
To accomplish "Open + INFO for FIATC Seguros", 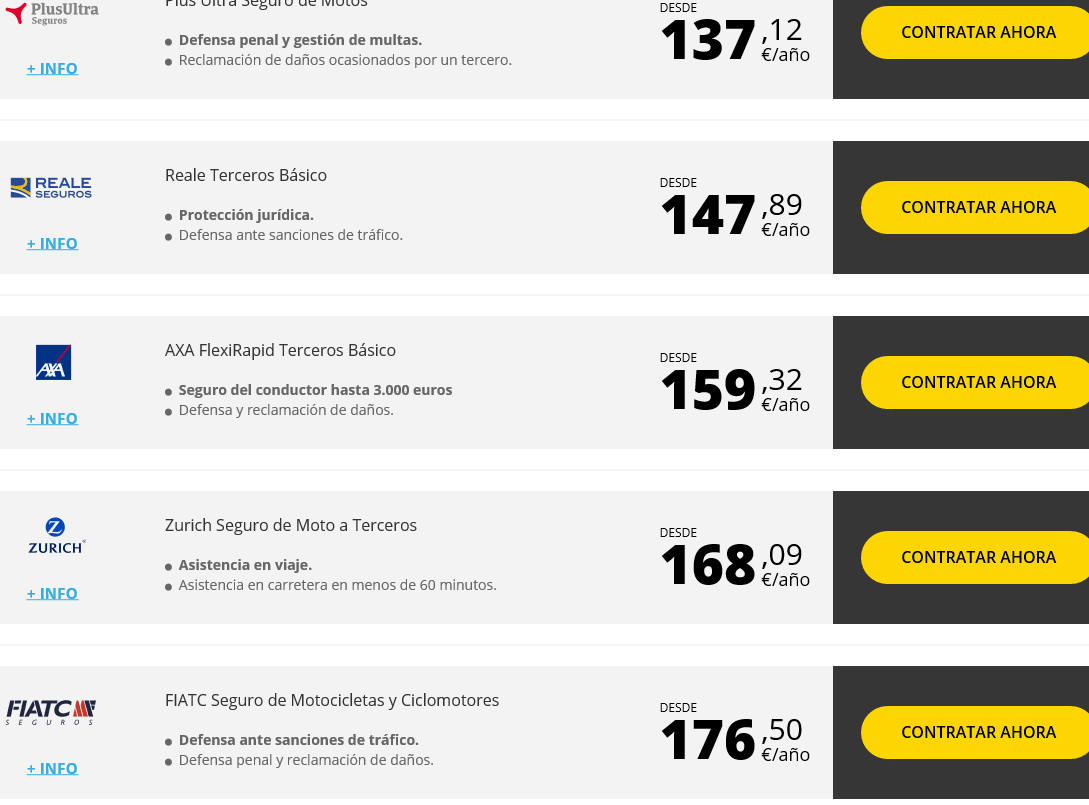I will [x=52, y=768].
